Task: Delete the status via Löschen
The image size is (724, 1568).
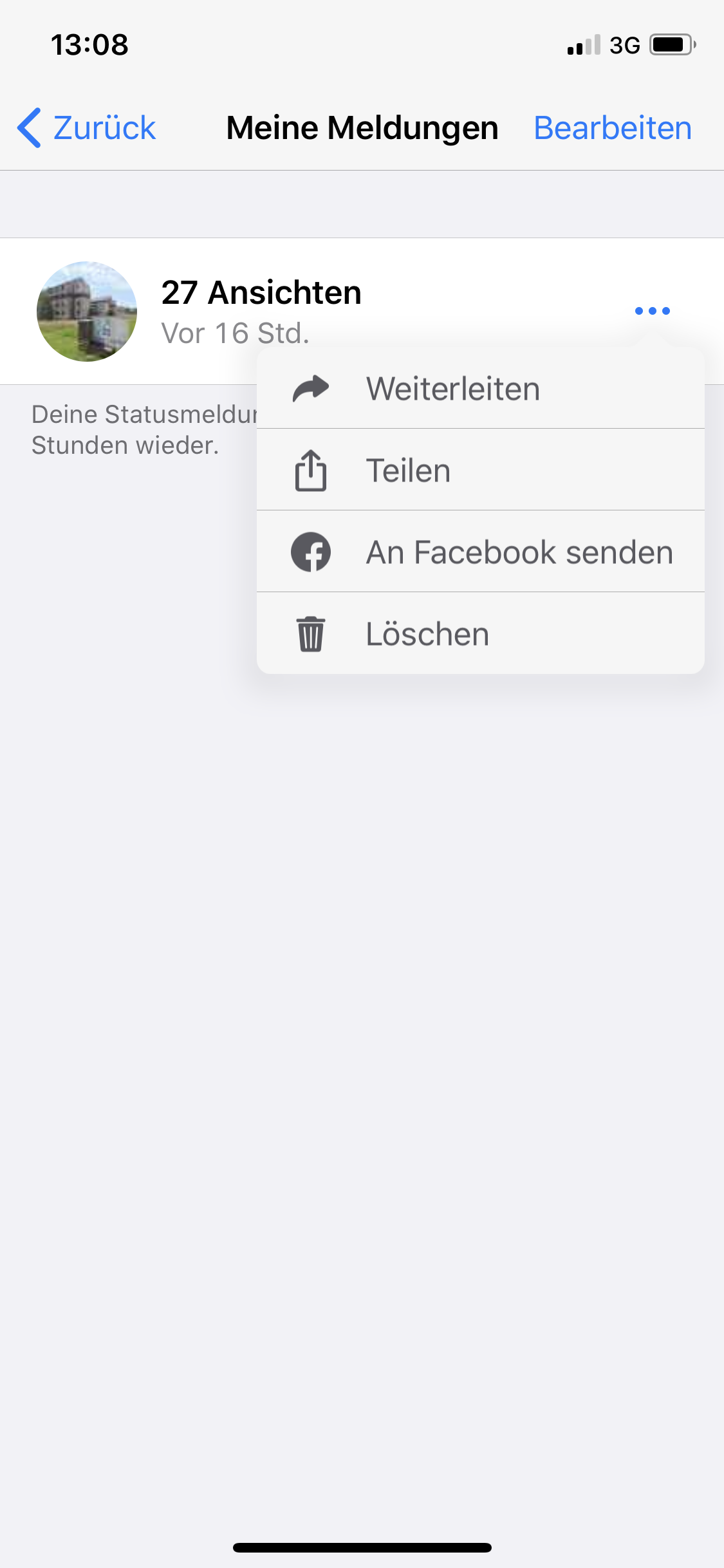Action: click(x=479, y=634)
